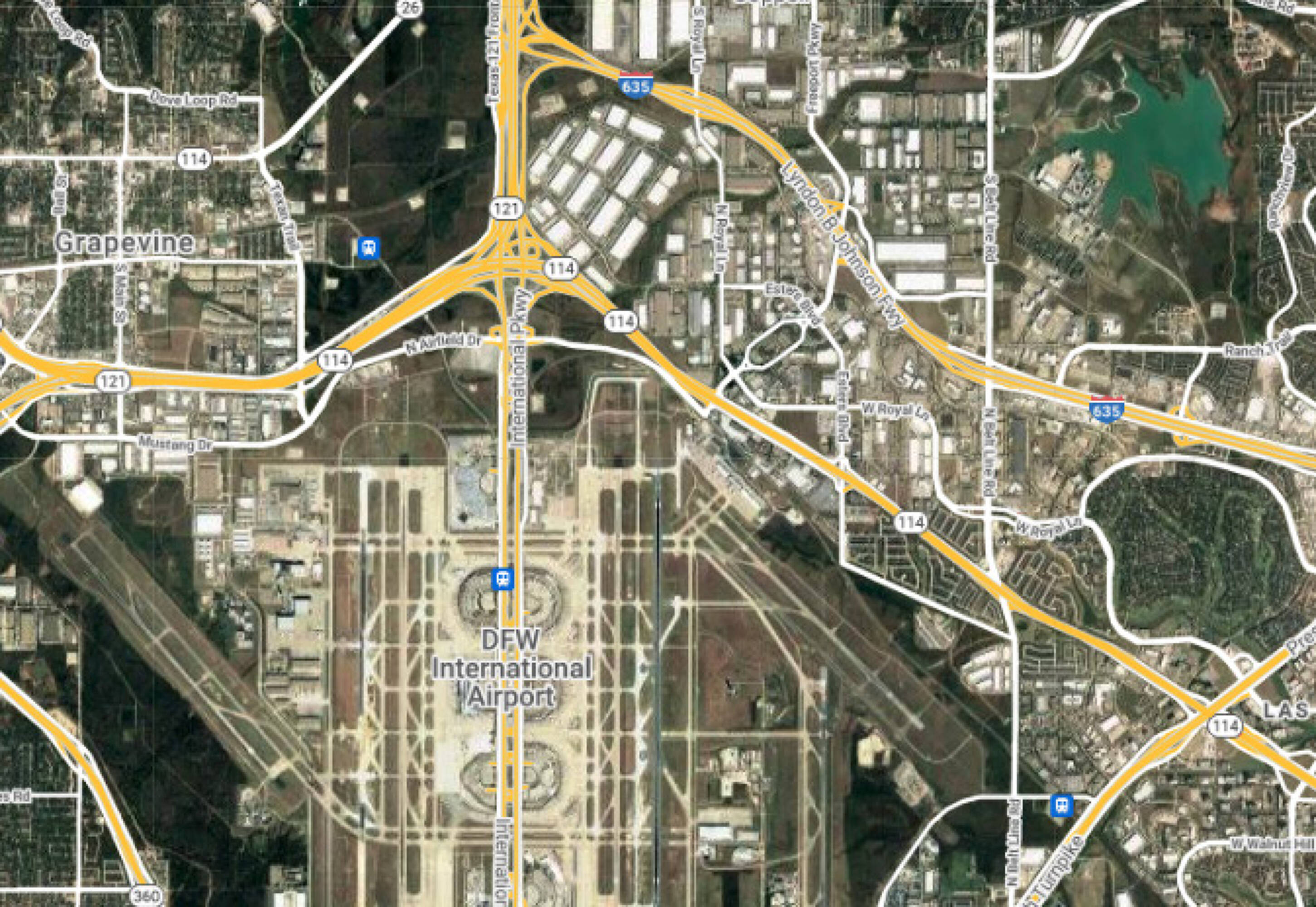
Task: Select the DFW International Airport label
Action: click(x=512, y=668)
